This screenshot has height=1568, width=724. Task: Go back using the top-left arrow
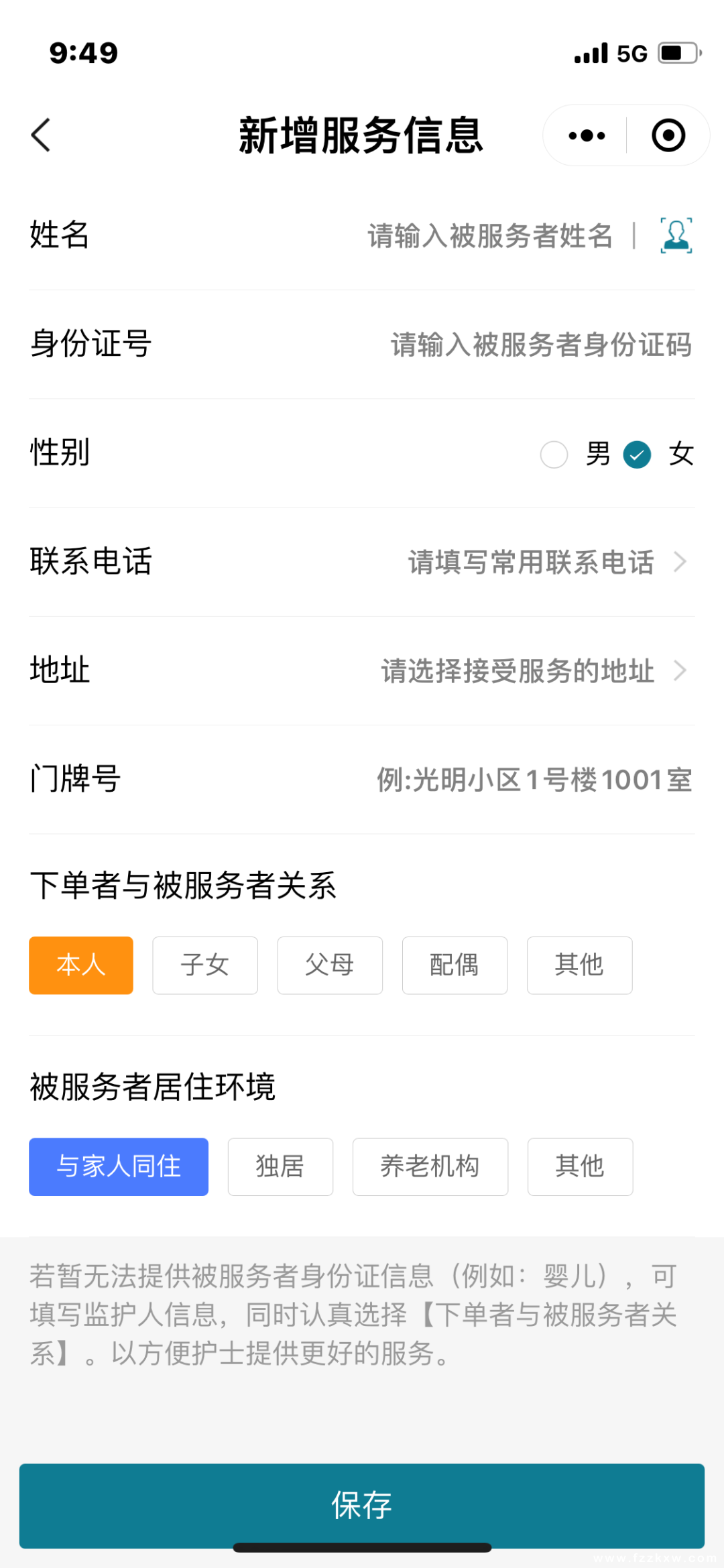tap(41, 135)
